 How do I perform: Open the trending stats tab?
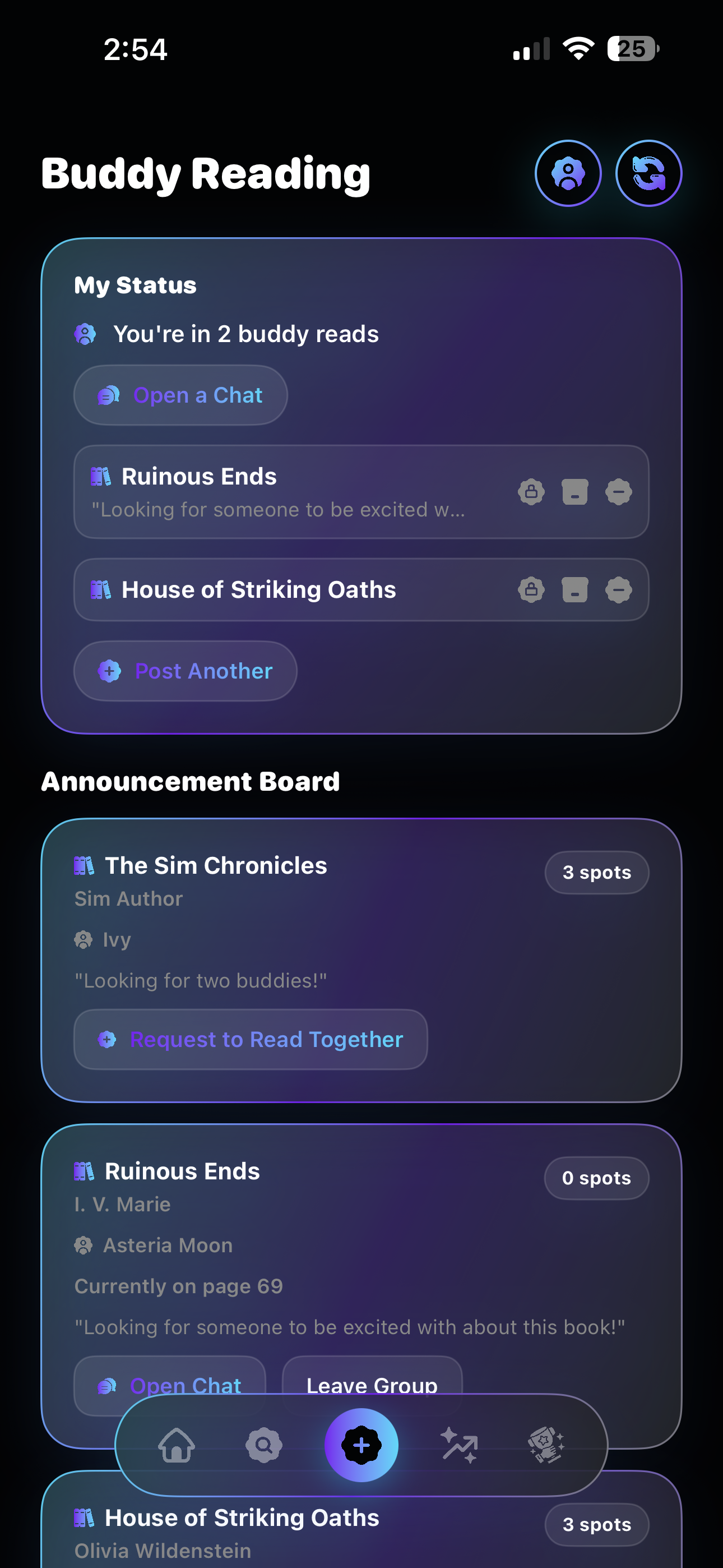[x=459, y=1445]
